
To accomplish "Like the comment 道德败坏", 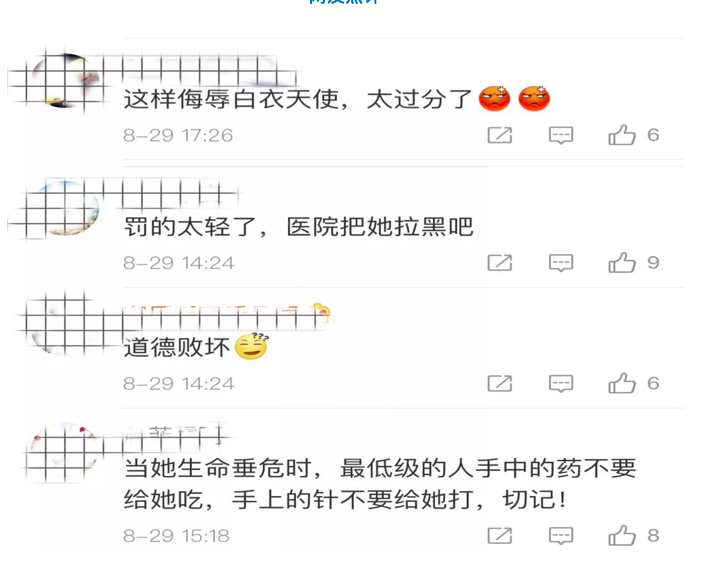I will 622,383.
